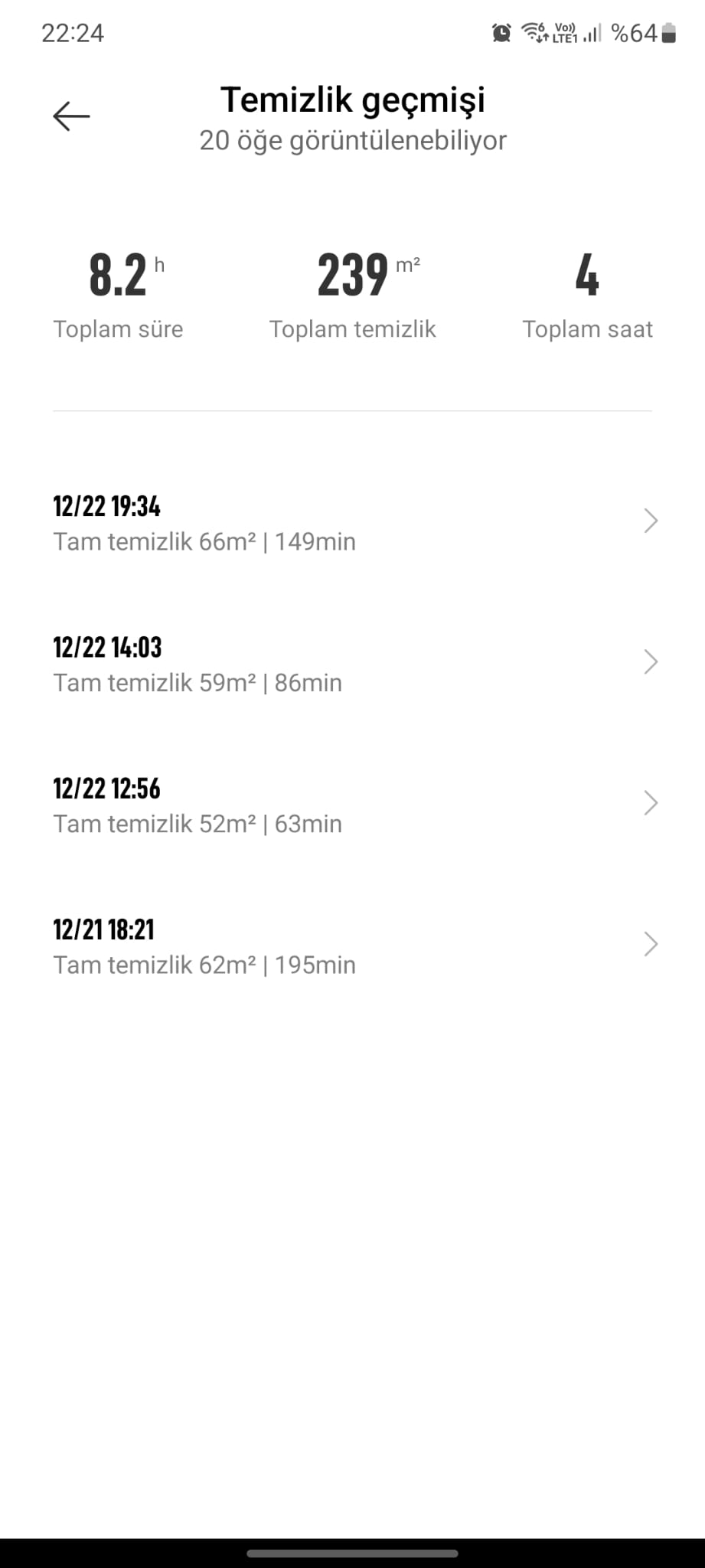
Task: Select the 12/21 18:21 cleaning entry
Action: pyautogui.click(x=352, y=945)
